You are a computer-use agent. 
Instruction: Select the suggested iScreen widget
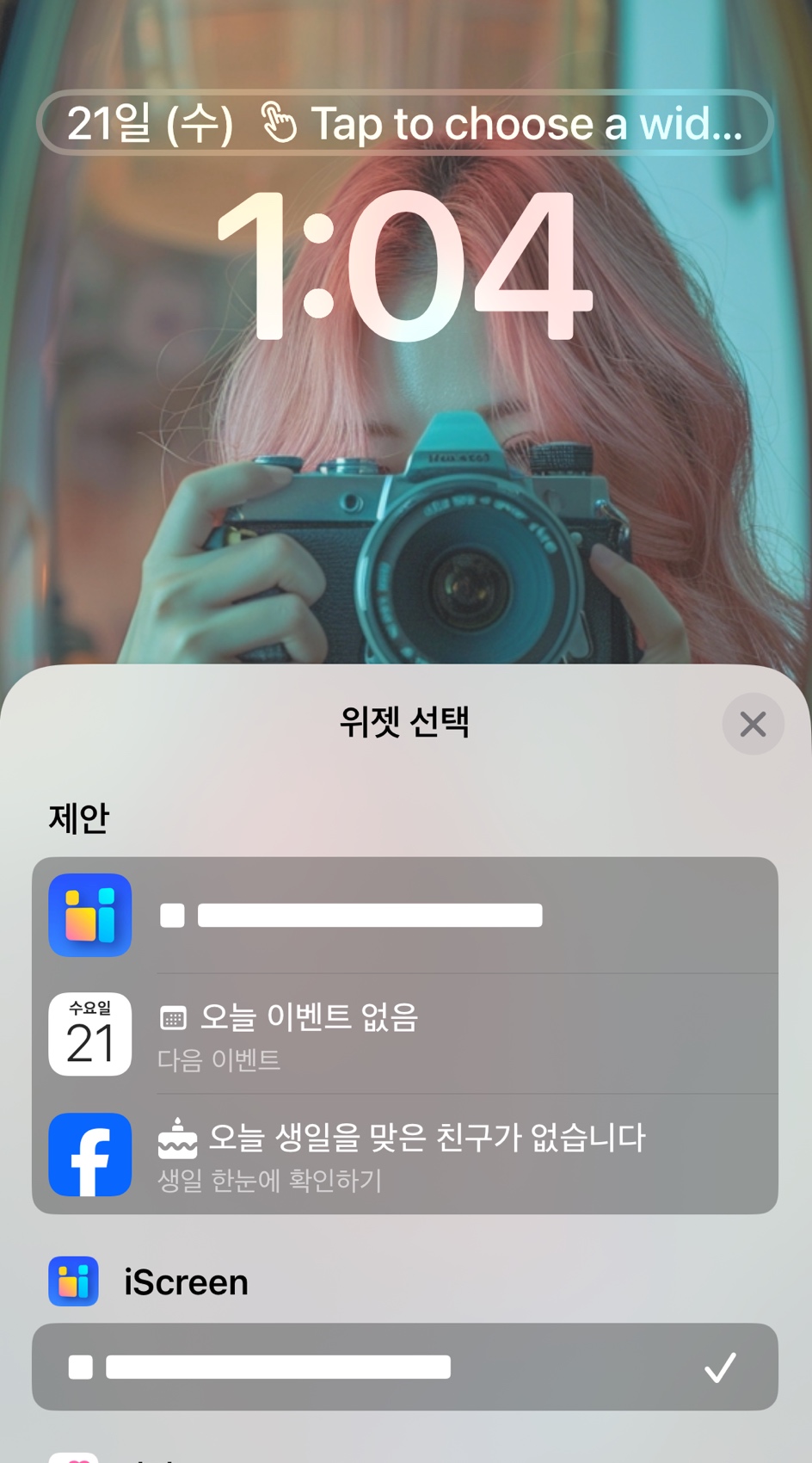pyautogui.click(x=404, y=916)
